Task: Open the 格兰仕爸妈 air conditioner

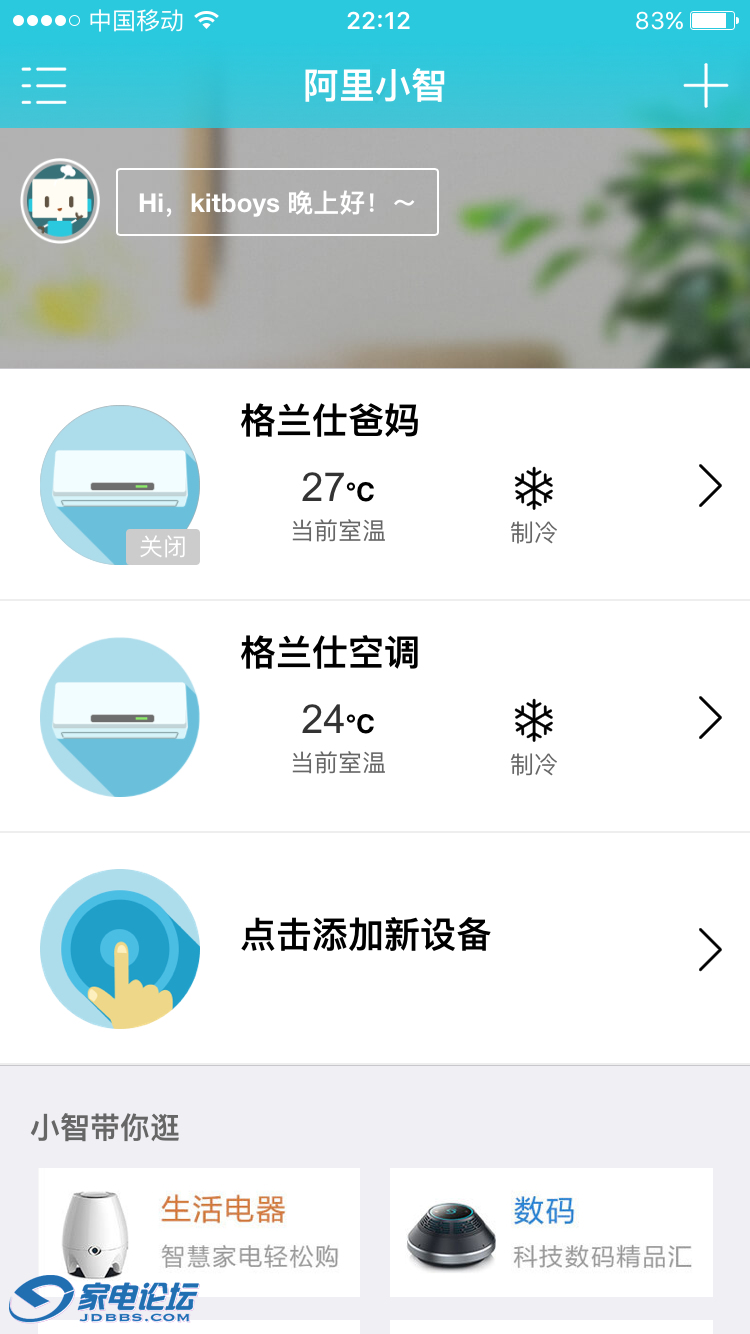Action: click(x=375, y=485)
